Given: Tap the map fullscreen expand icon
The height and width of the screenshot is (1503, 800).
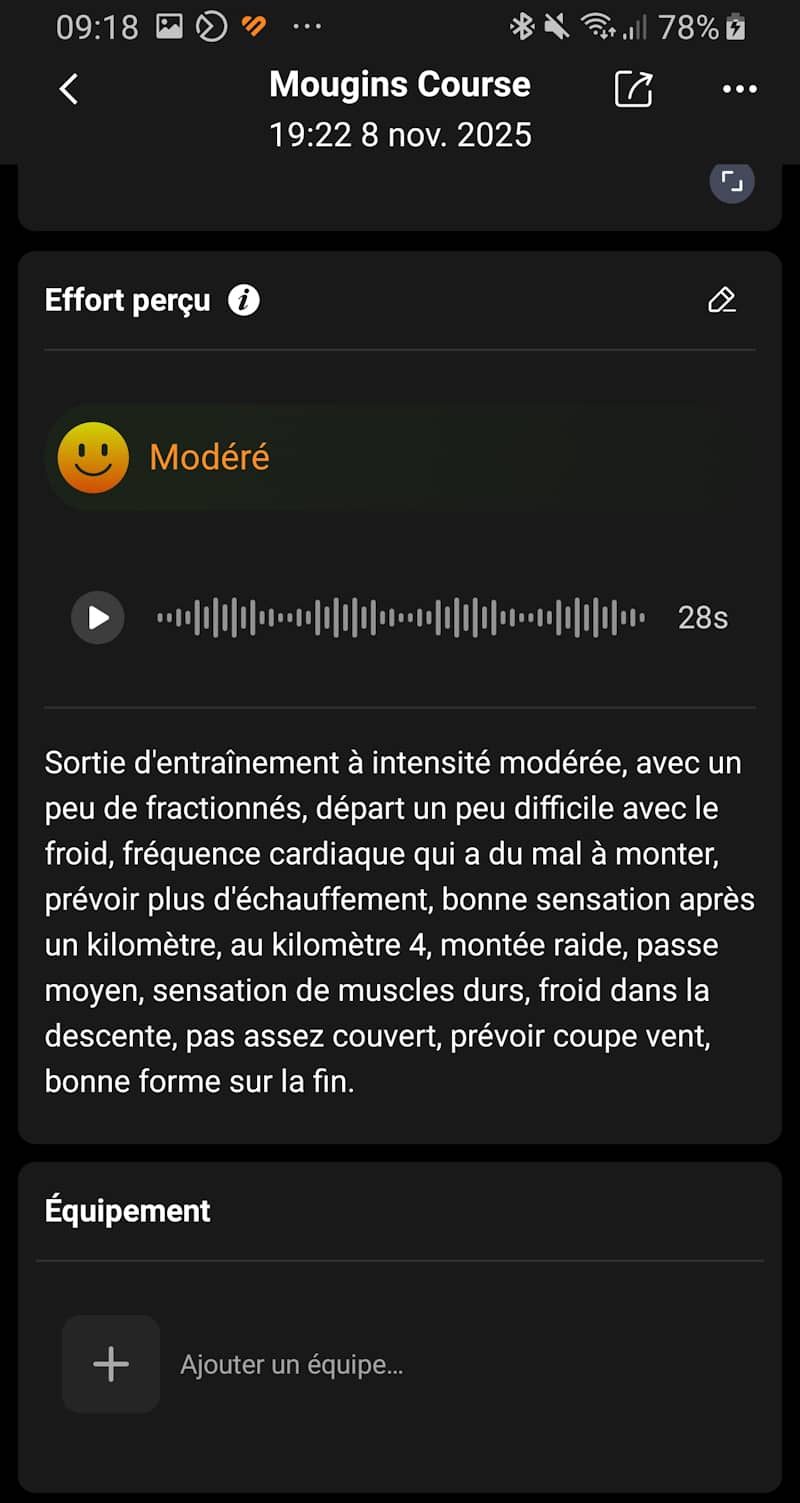Looking at the screenshot, I should (732, 182).
